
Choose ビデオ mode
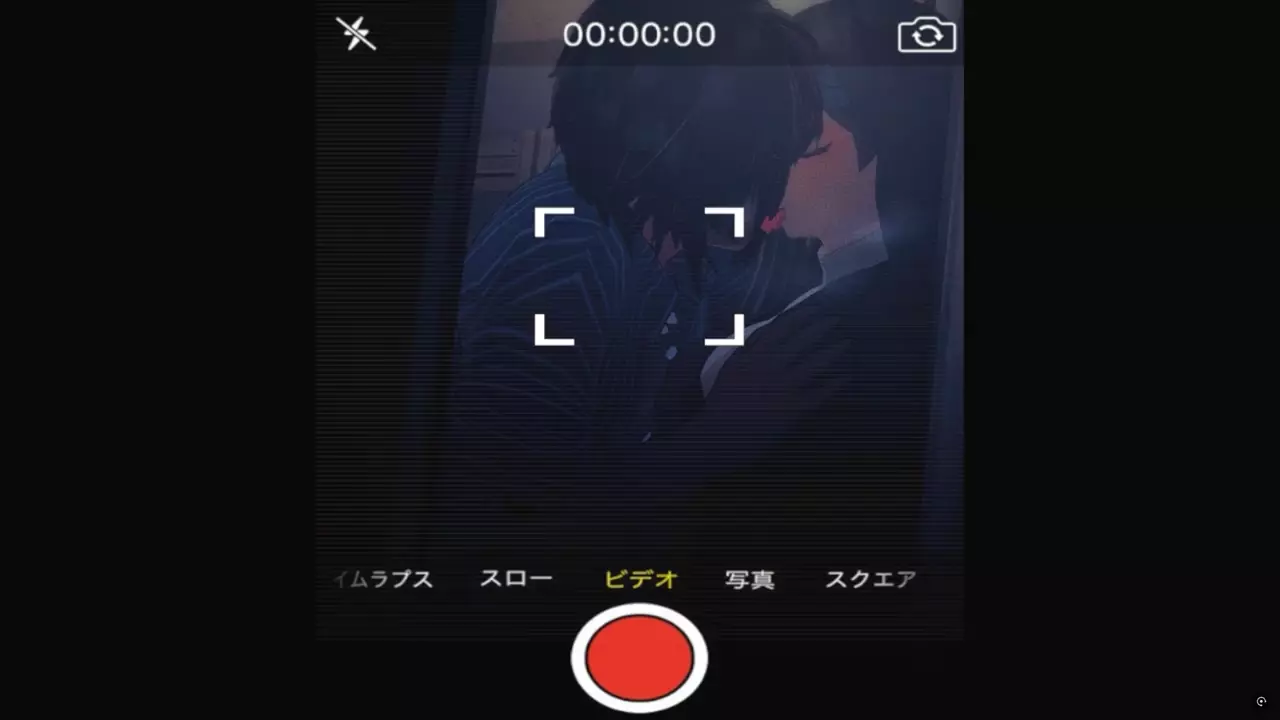[641, 579]
